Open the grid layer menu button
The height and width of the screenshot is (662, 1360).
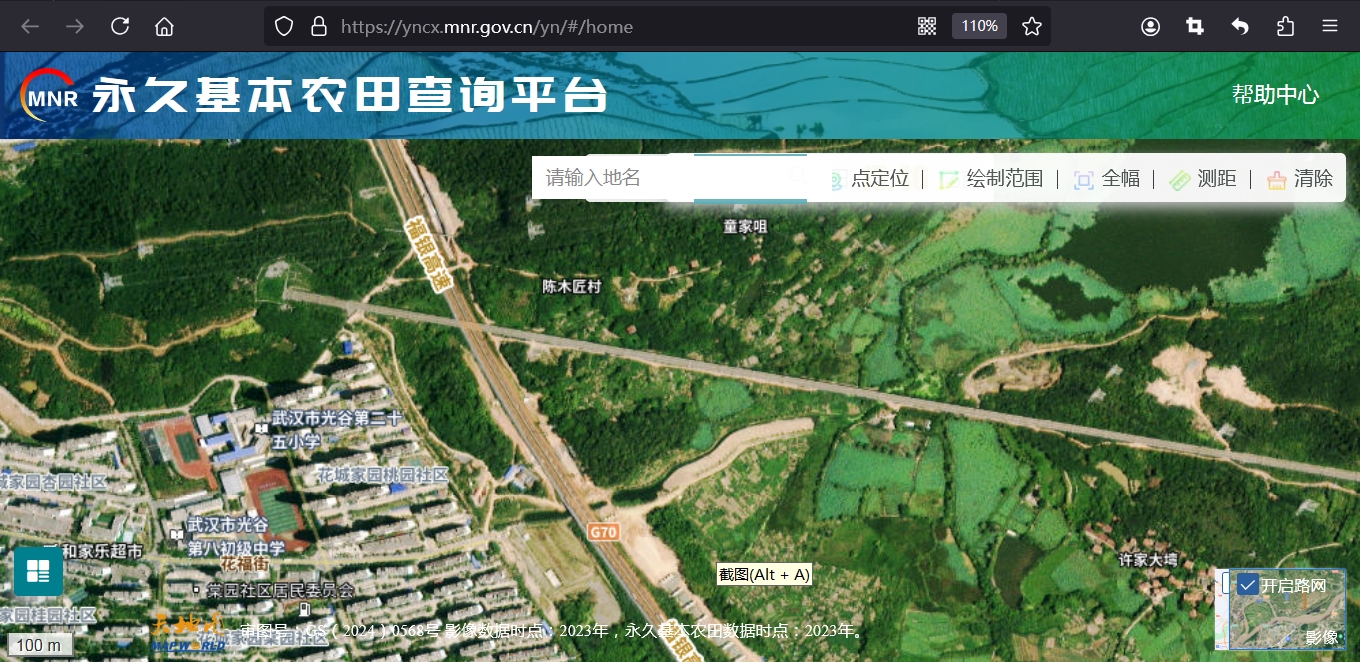pyautogui.click(x=38, y=571)
